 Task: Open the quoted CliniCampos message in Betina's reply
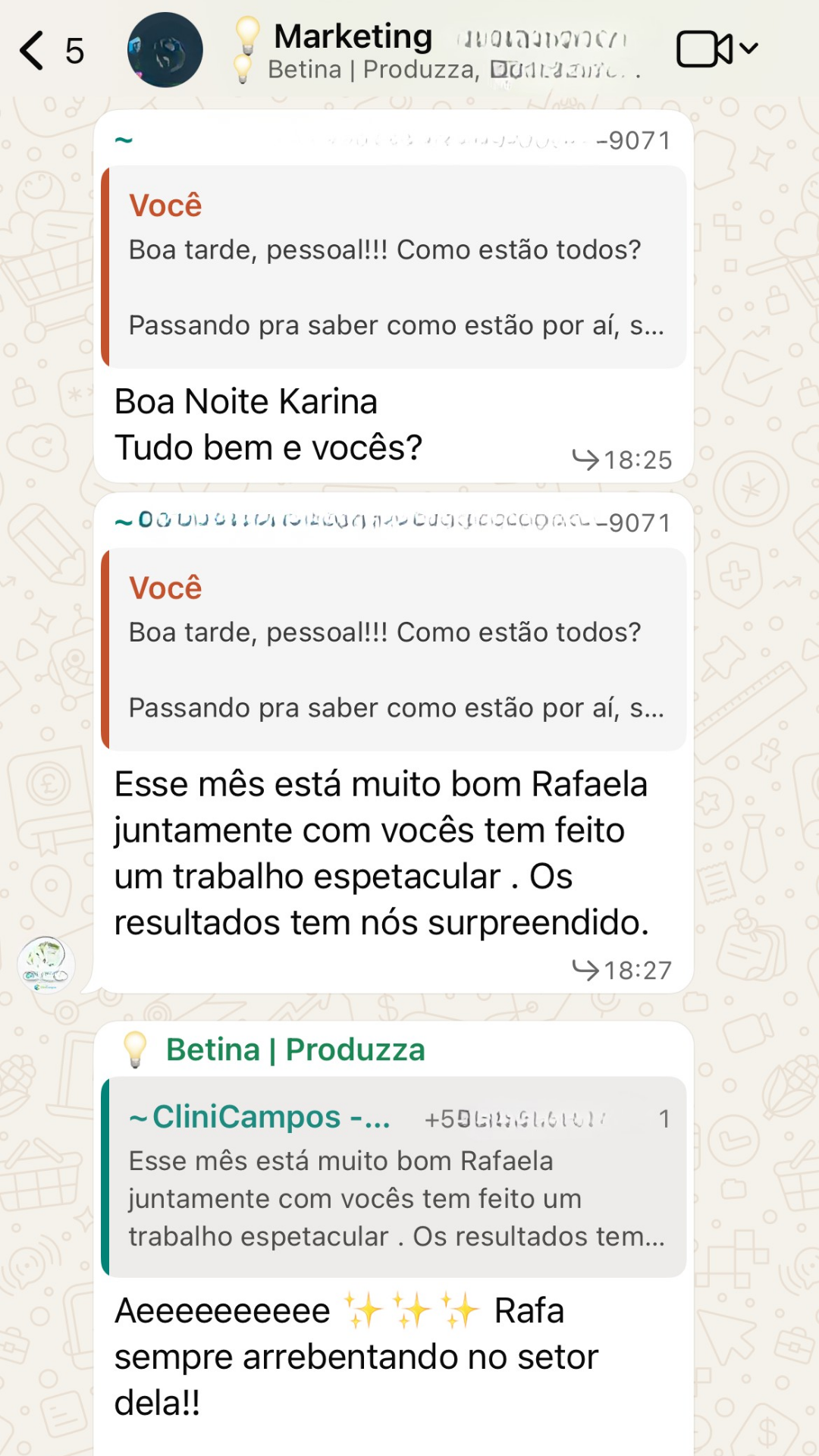tap(394, 1177)
